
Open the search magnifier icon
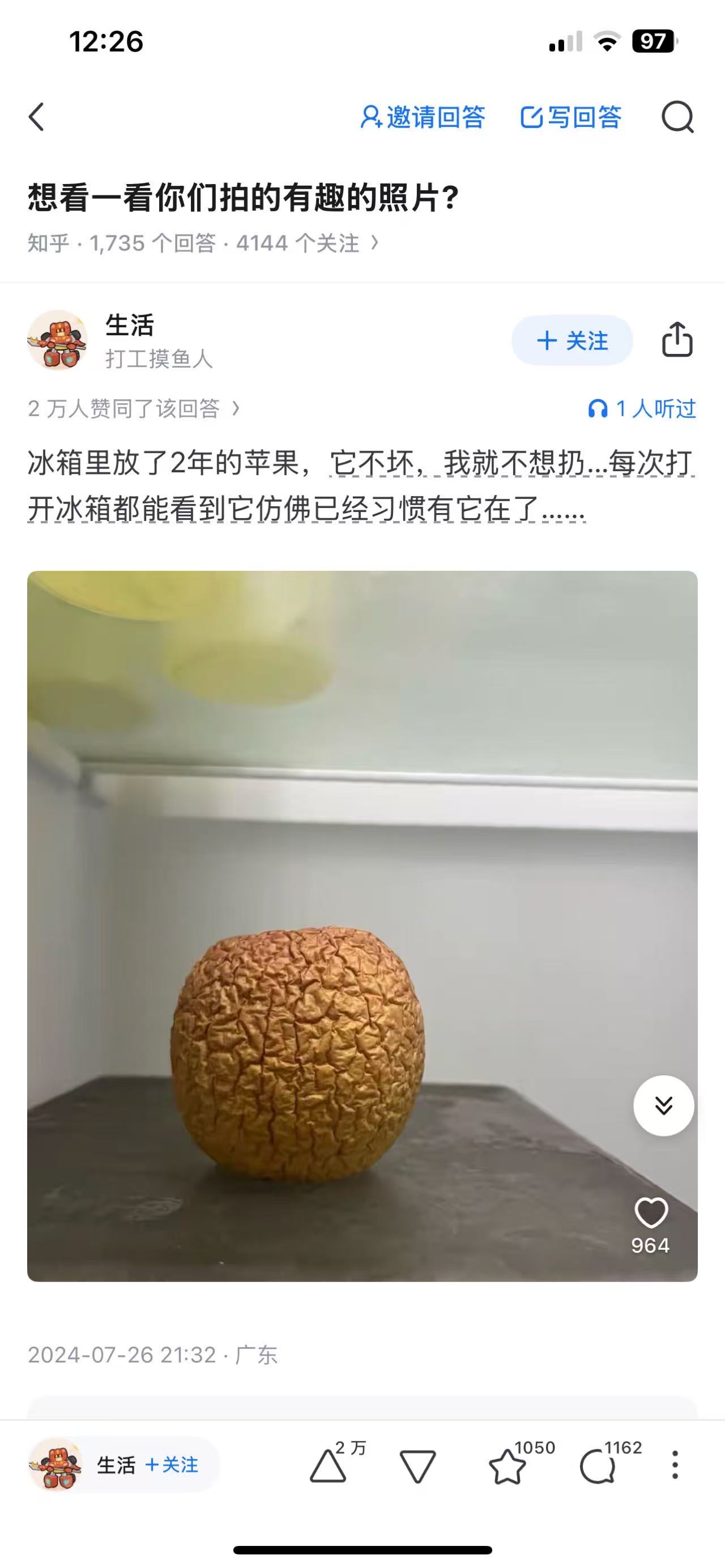pyautogui.click(x=677, y=117)
